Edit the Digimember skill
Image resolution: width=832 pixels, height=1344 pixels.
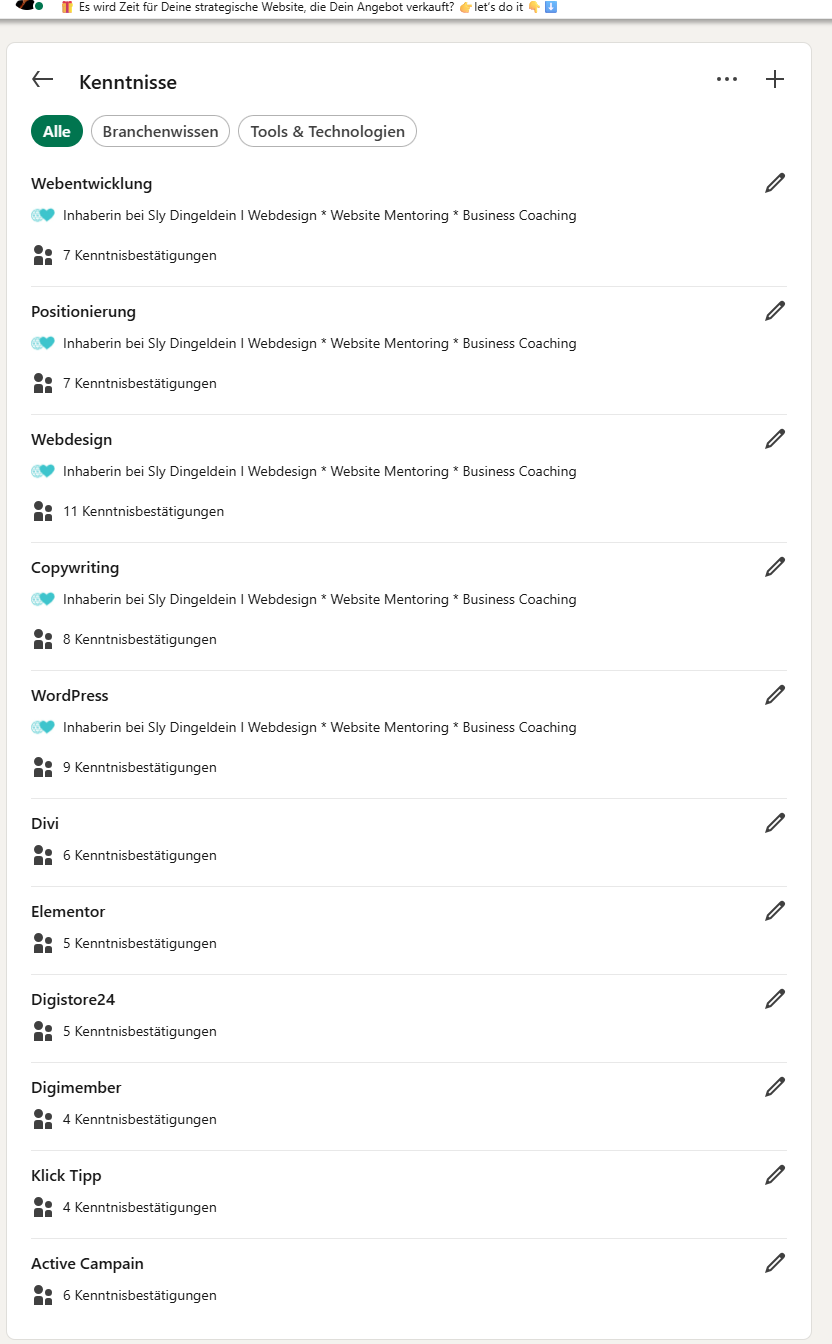pos(775,1087)
